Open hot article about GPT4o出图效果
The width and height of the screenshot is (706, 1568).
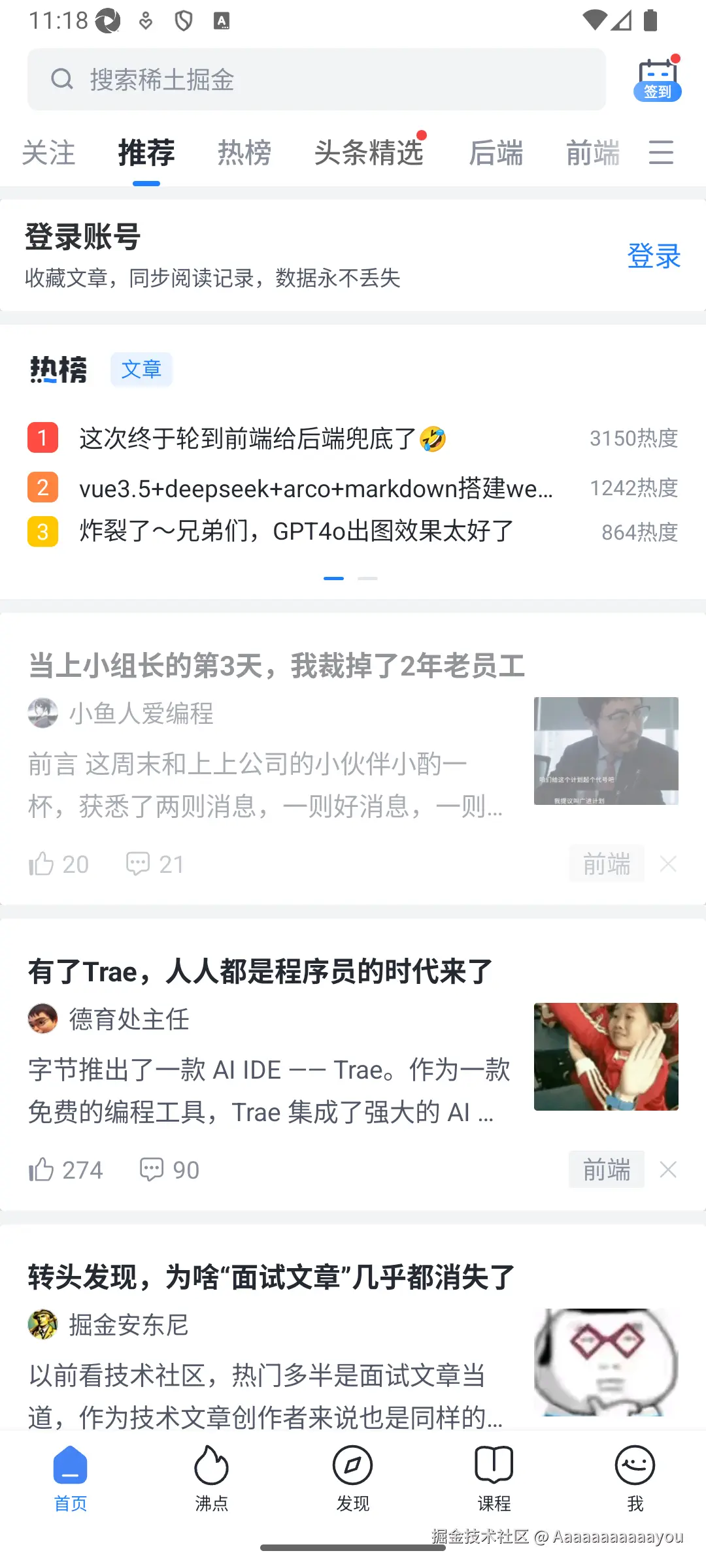pos(296,531)
